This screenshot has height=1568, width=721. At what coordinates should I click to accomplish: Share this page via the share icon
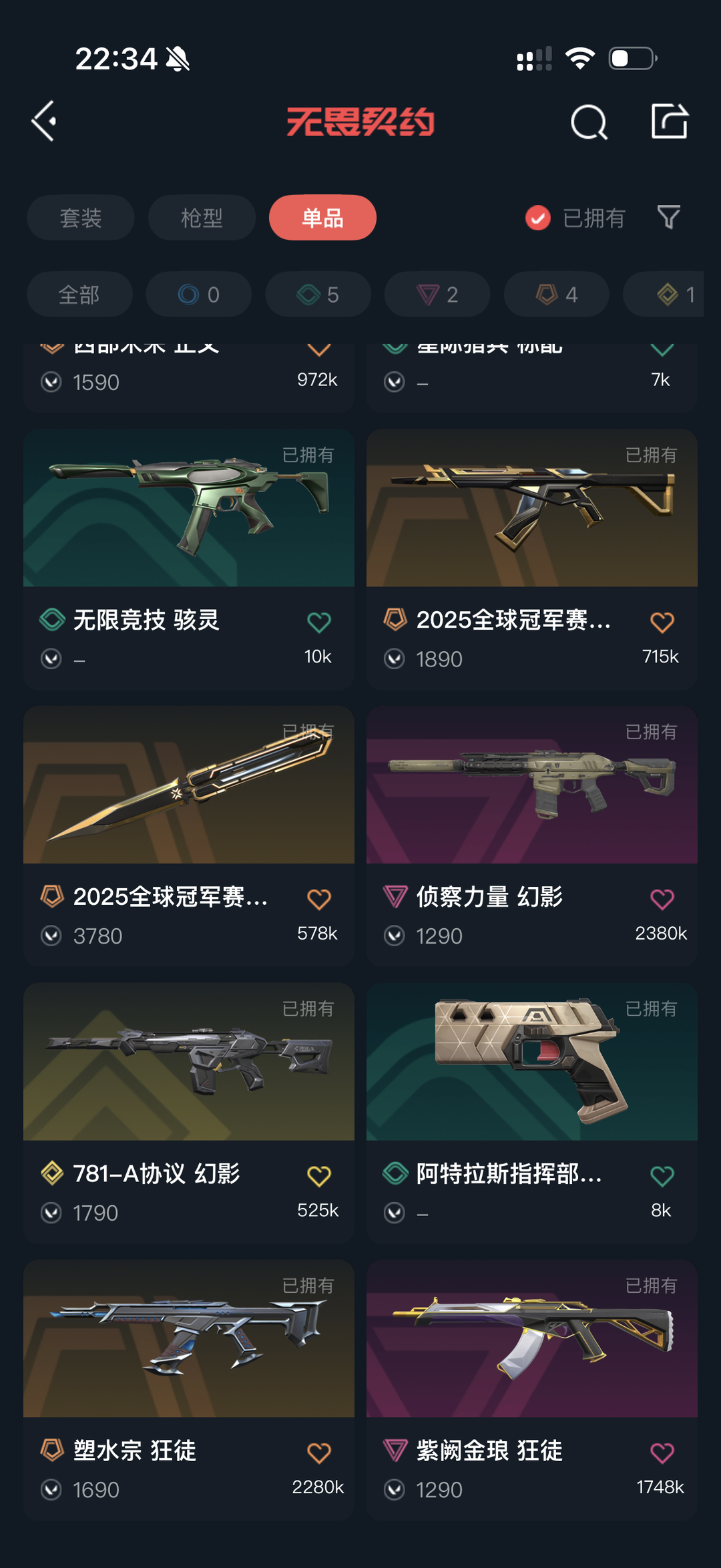(x=669, y=122)
